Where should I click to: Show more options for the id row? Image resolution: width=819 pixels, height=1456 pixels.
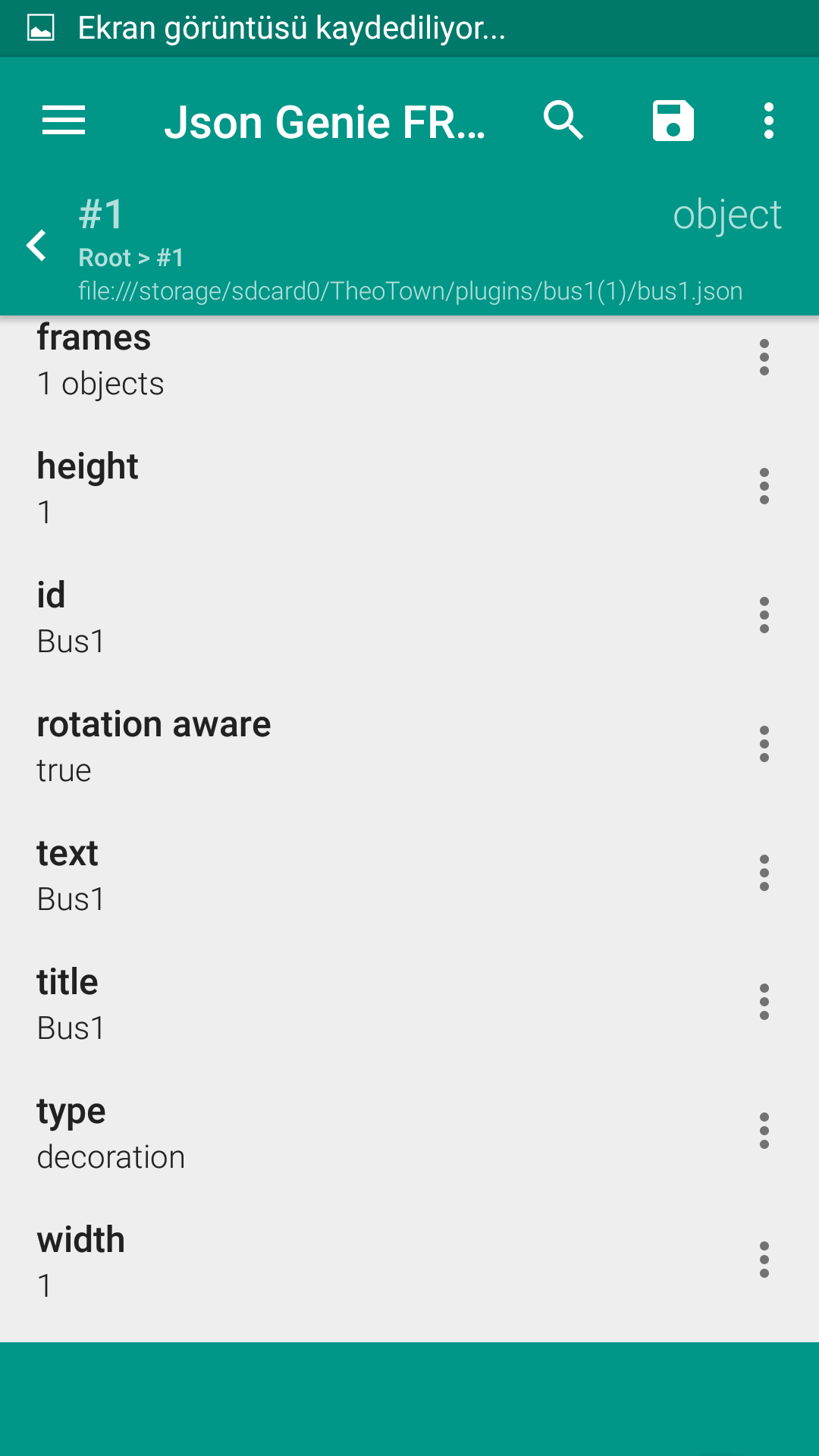[x=764, y=615]
